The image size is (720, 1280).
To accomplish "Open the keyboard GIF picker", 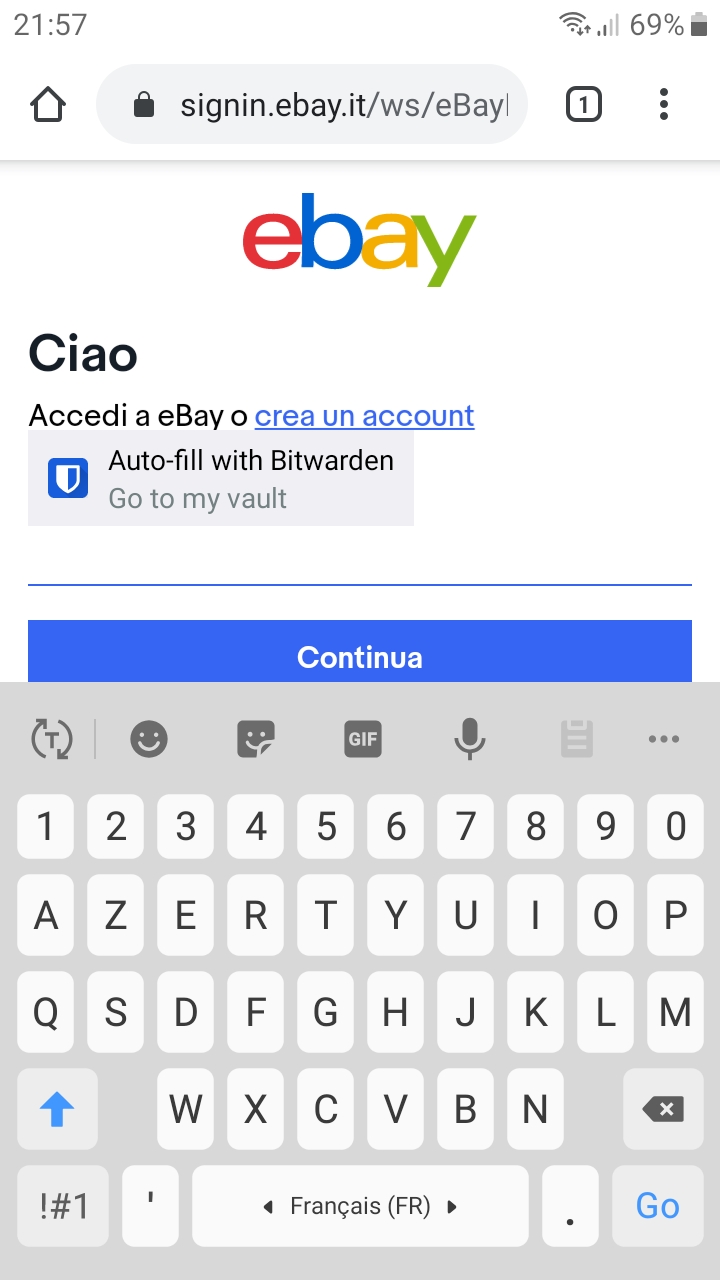I will click(x=362, y=739).
